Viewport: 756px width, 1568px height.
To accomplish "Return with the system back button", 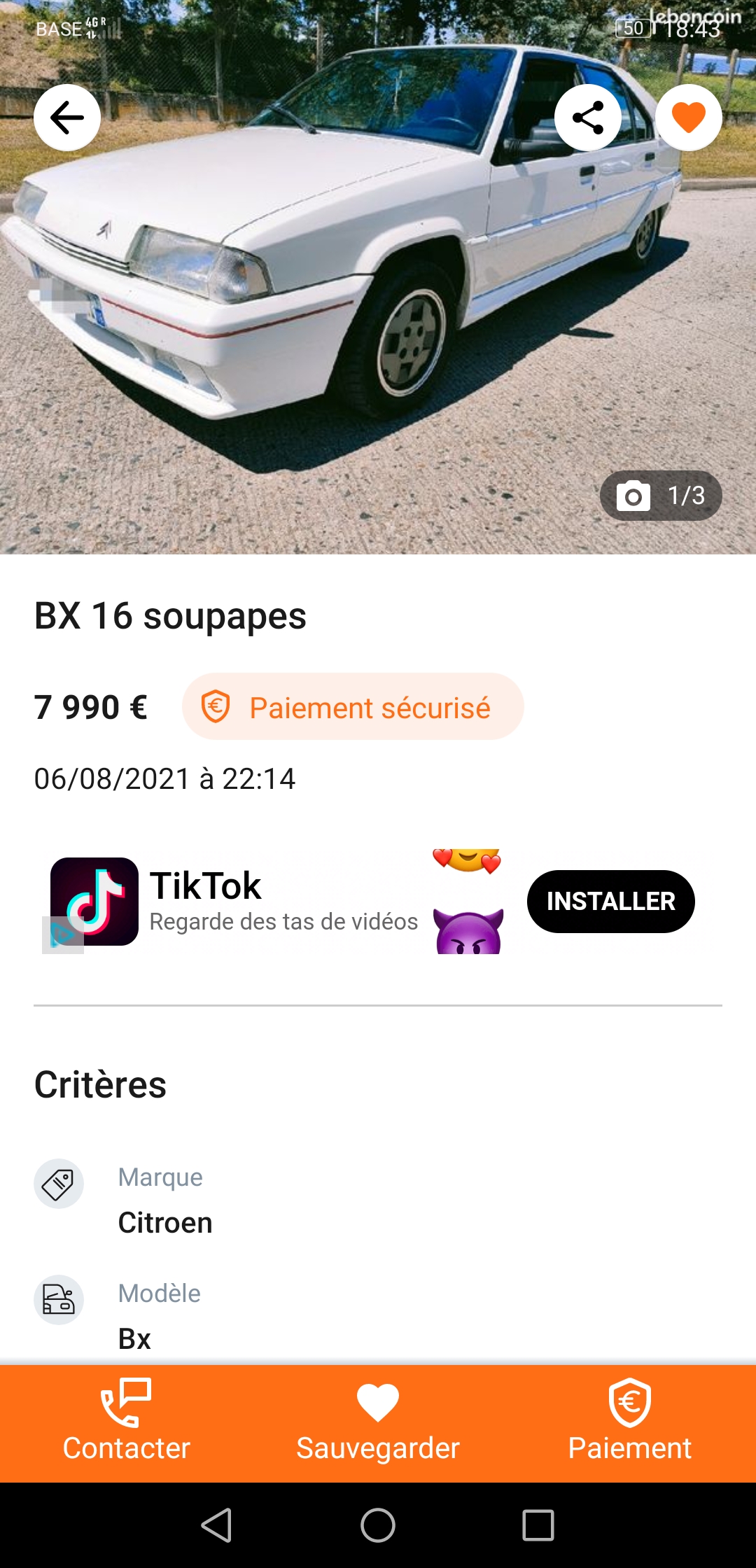I will coord(217,1525).
